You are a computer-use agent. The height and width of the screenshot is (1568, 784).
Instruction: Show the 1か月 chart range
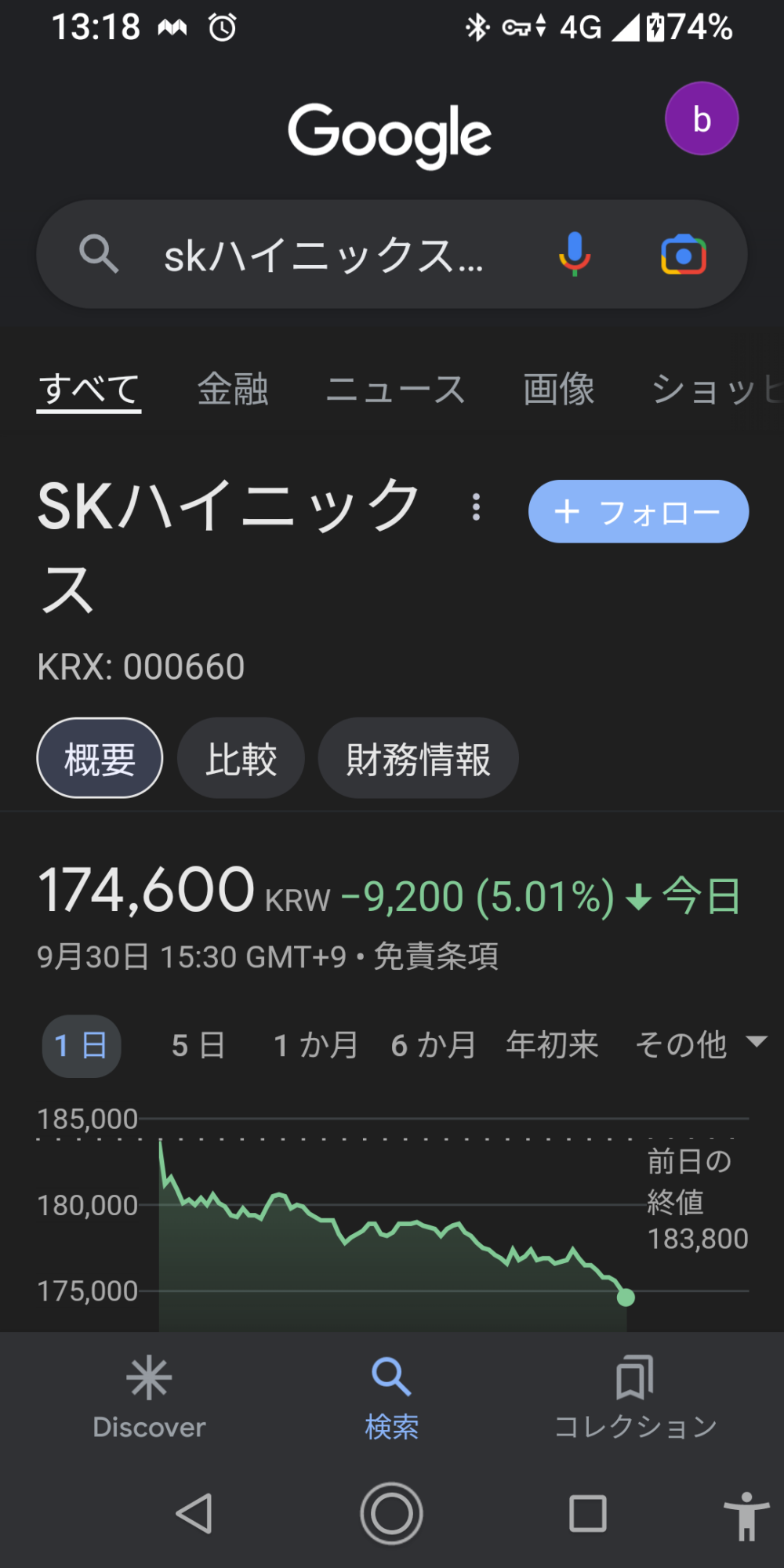pyautogui.click(x=315, y=1046)
